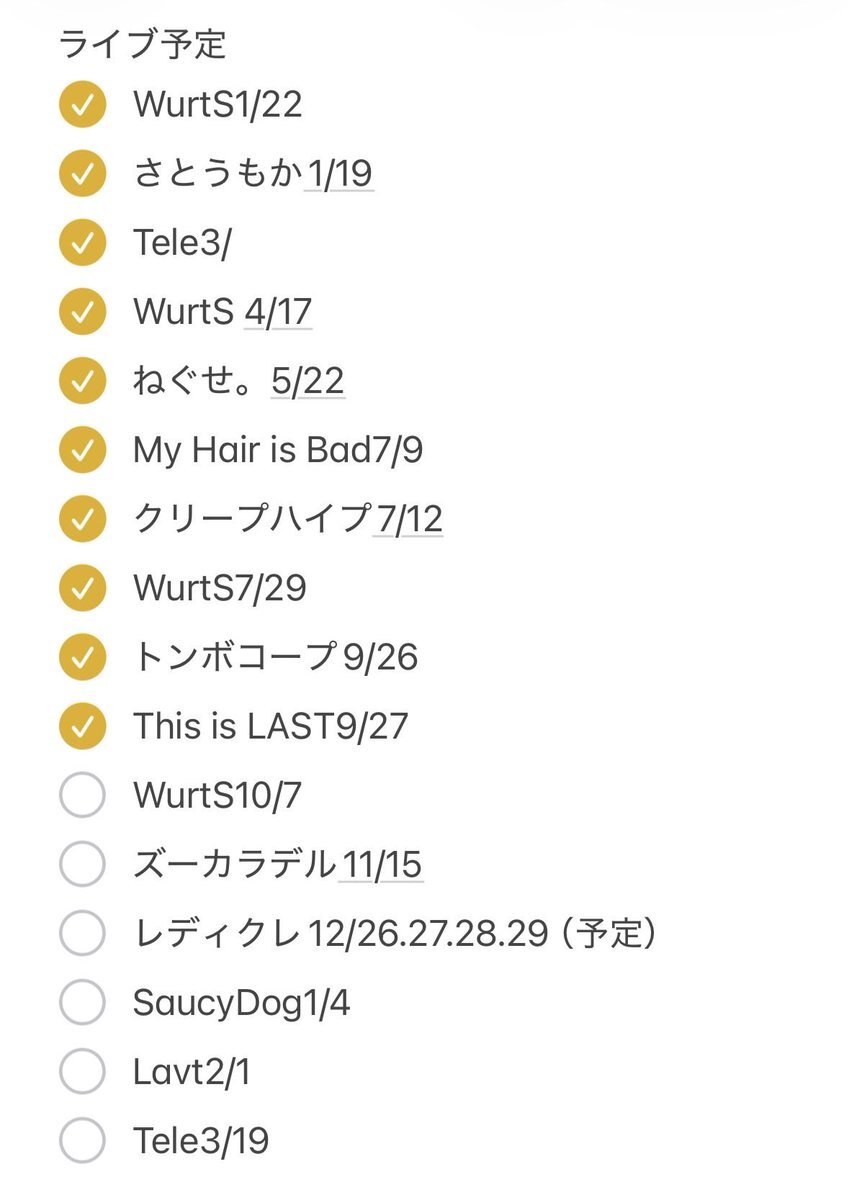This screenshot has width=849, height=1200.
Task: Uncheck the This is LAST9/27 item
Action: tap(82, 727)
